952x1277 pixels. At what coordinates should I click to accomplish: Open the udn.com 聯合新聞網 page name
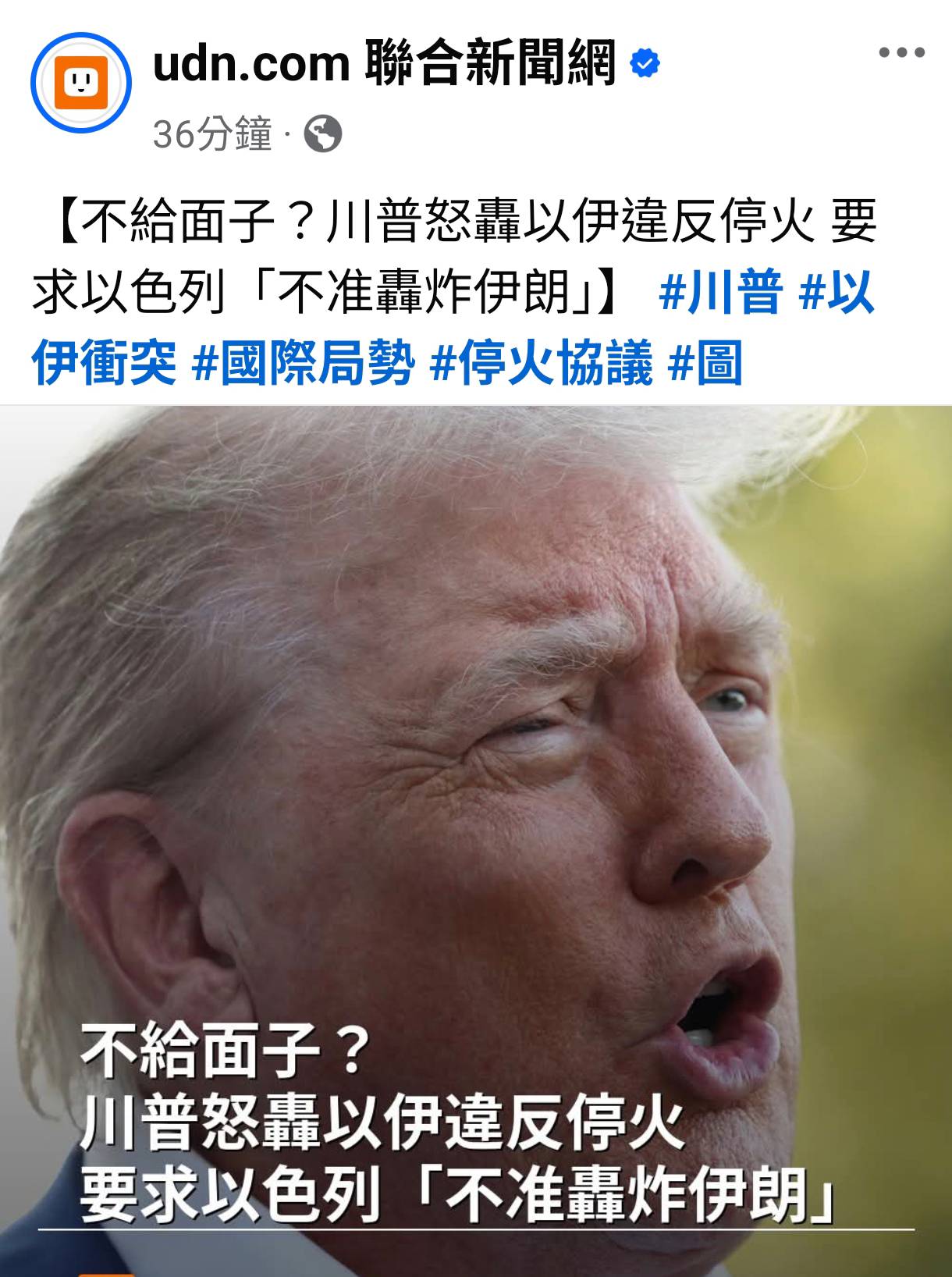[385, 62]
